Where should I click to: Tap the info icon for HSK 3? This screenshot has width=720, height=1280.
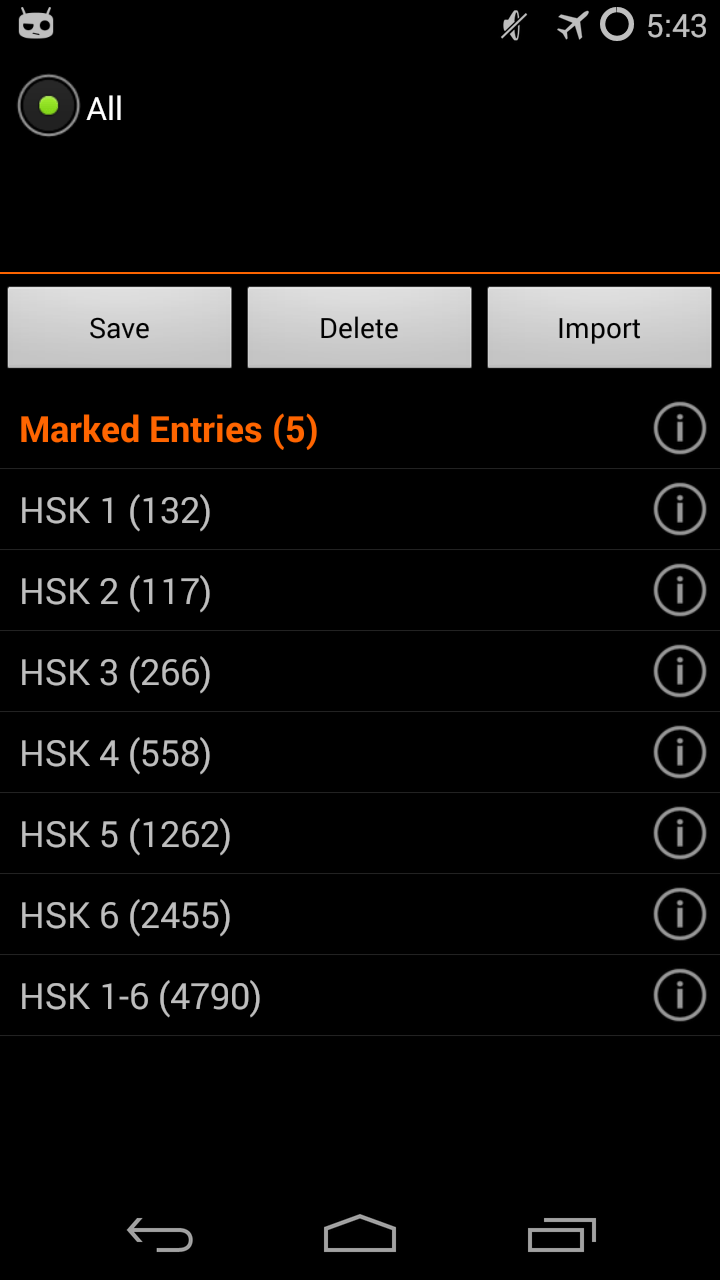click(679, 672)
